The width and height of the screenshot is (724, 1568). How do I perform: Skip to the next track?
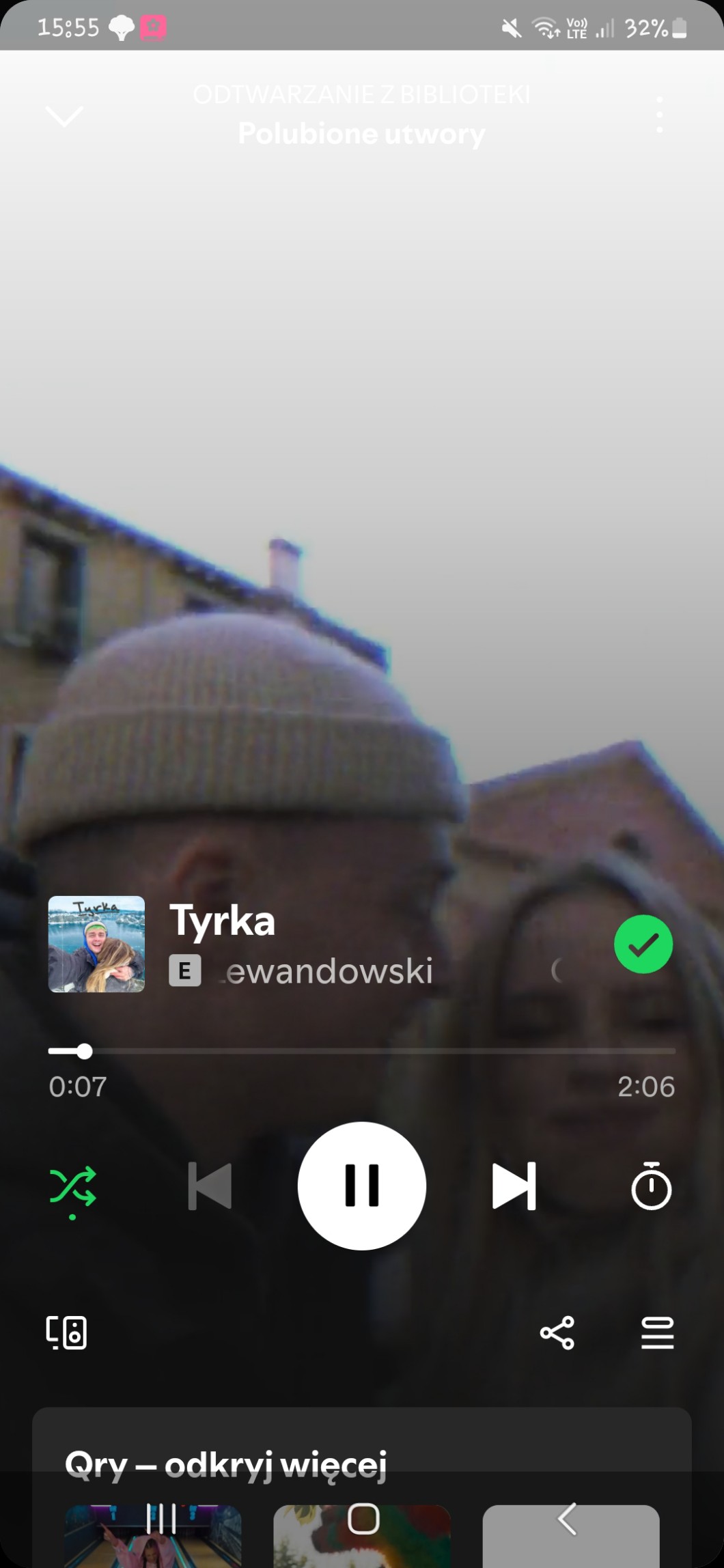coord(514,1186)
